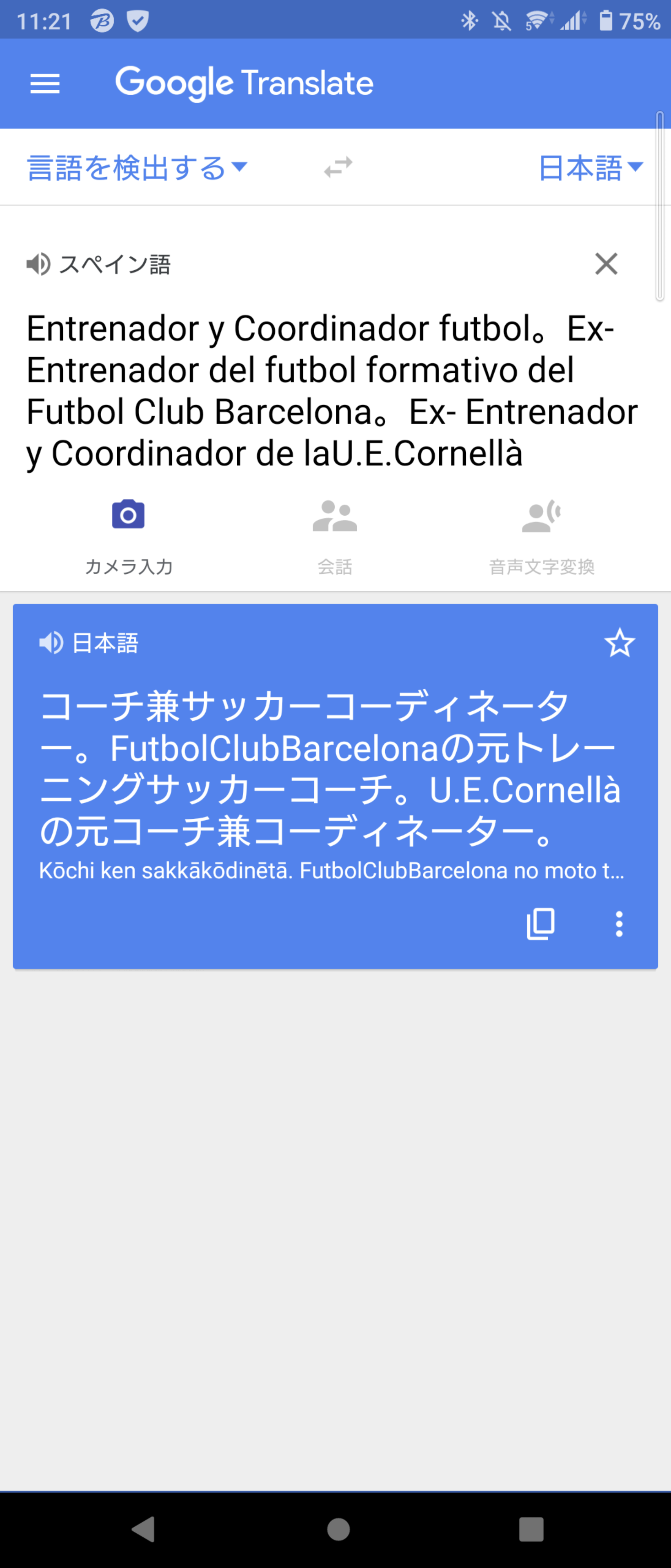Open the target language dropdown 日本語
Image resolution: width=671 pixels, height=1568 pixels.
(590, 167)
